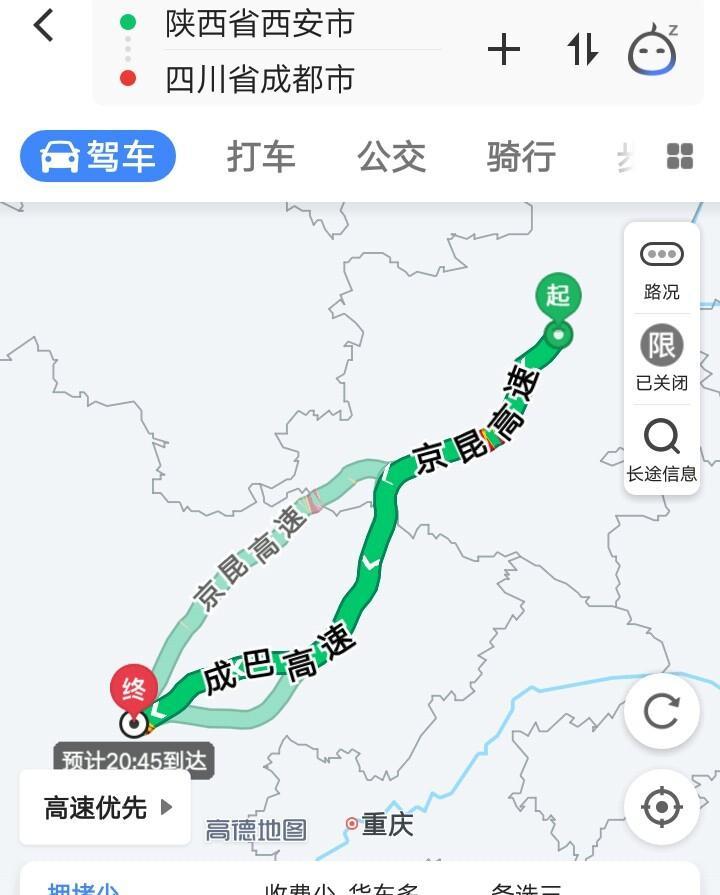Enable the 路况 traffic layer

click(661, 268)
